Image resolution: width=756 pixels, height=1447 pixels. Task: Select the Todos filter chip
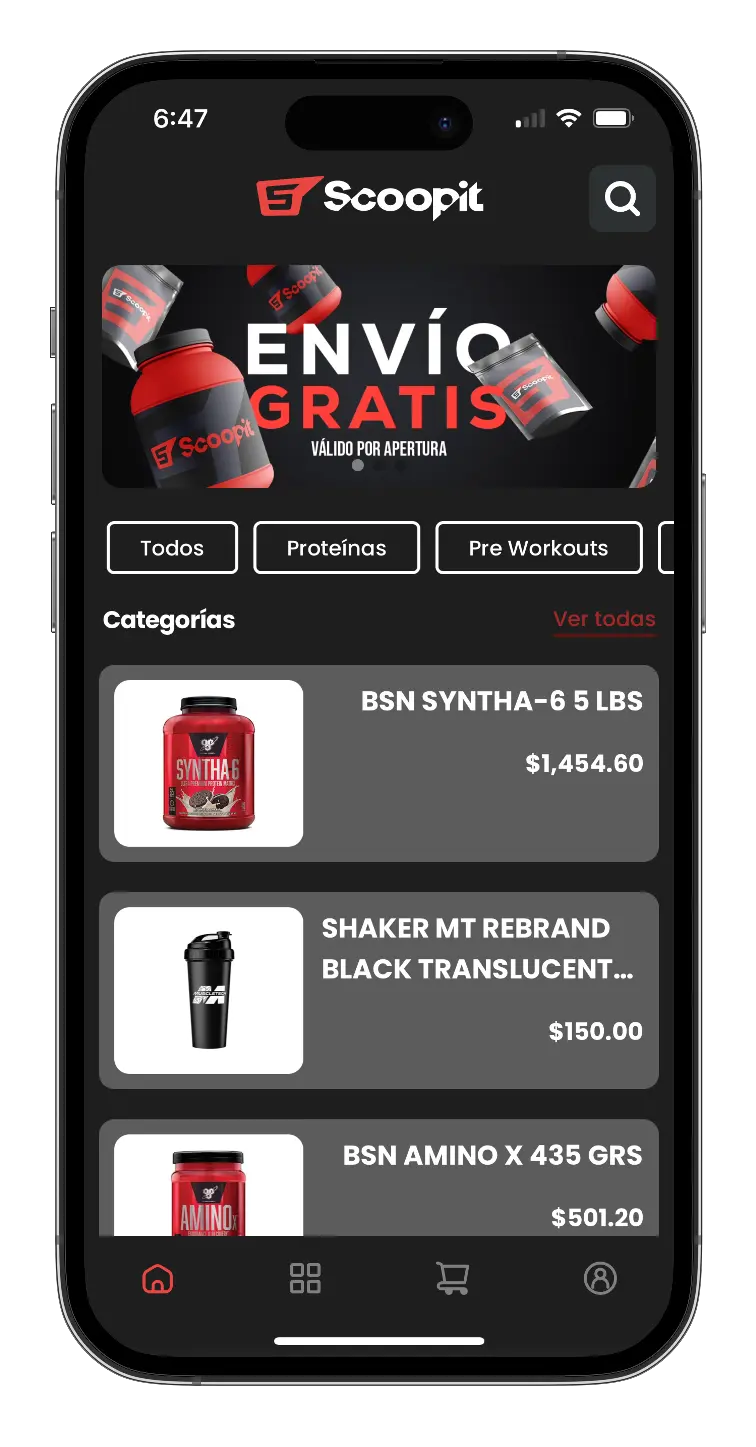(172, 548)
